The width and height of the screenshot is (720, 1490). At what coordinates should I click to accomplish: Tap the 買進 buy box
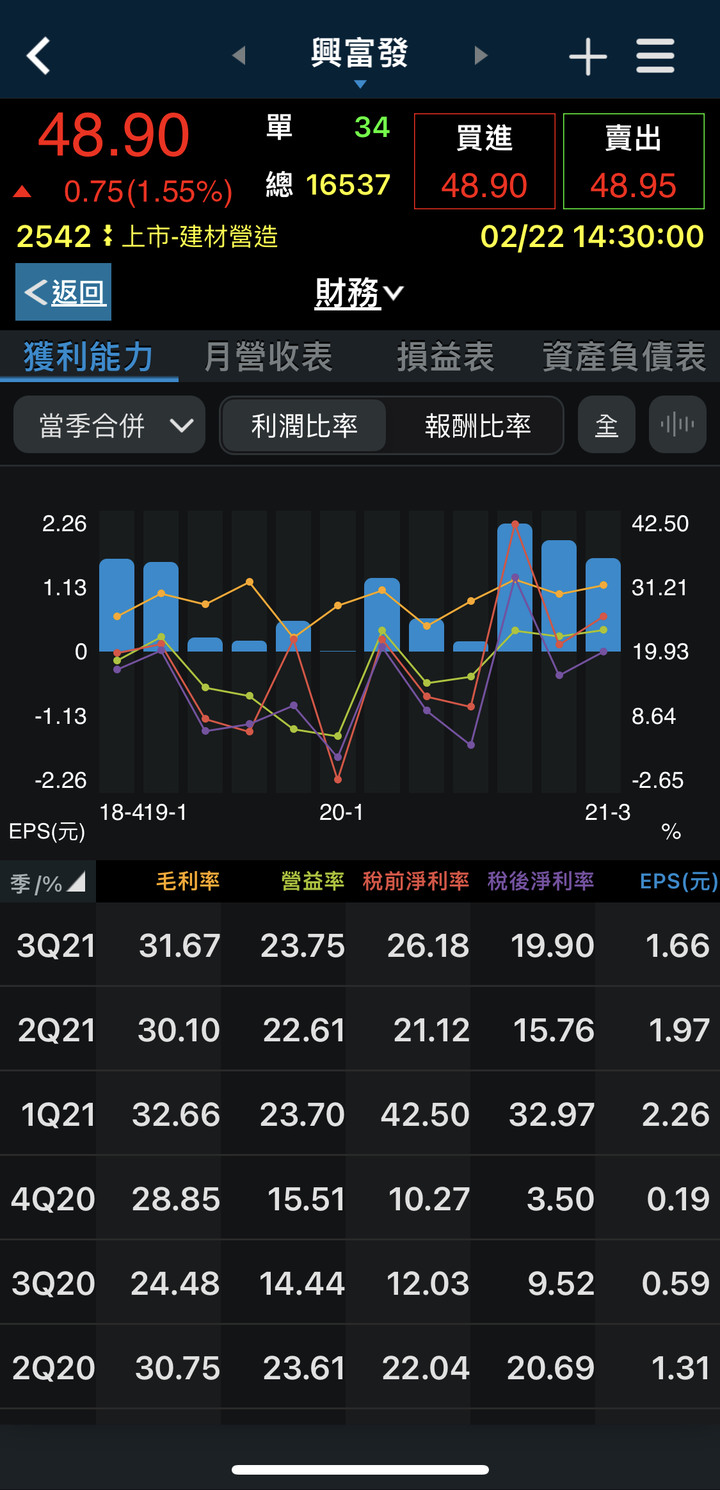pyautogui.click(x=484, y=161)
